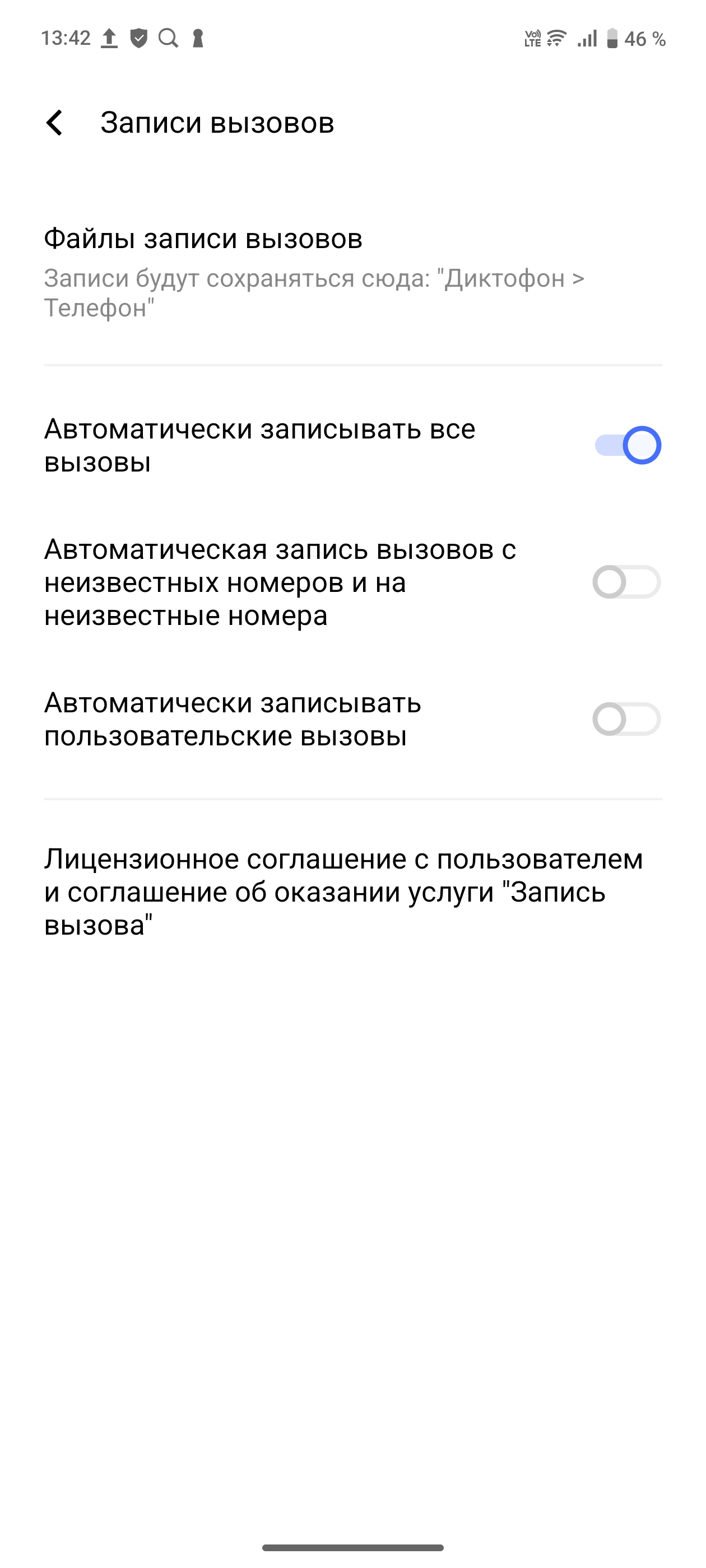Open Лицензионное соглашение с пользователем
This screenshot has width=706, height=1568.
coord(344,892)
